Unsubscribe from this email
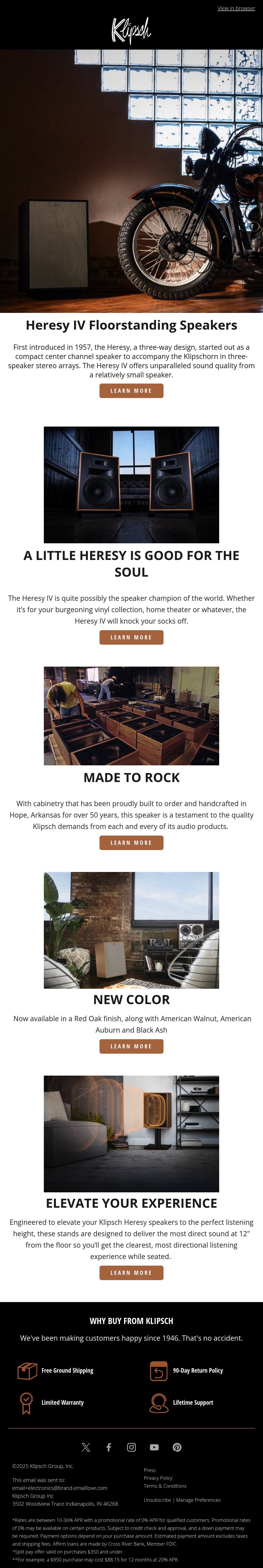263x1568 pixels. coord(157,1500)
